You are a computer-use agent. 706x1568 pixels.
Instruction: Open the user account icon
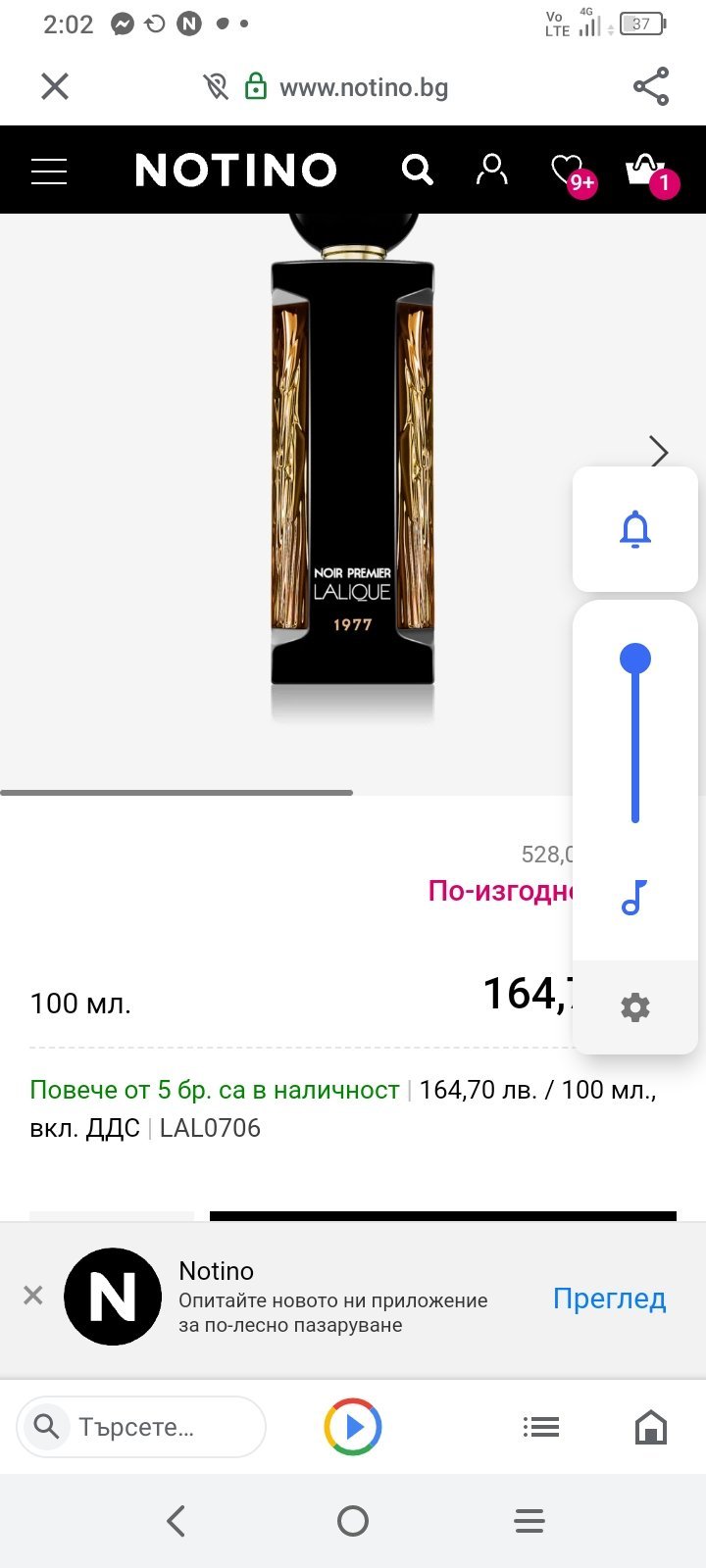tap(492, 170)
